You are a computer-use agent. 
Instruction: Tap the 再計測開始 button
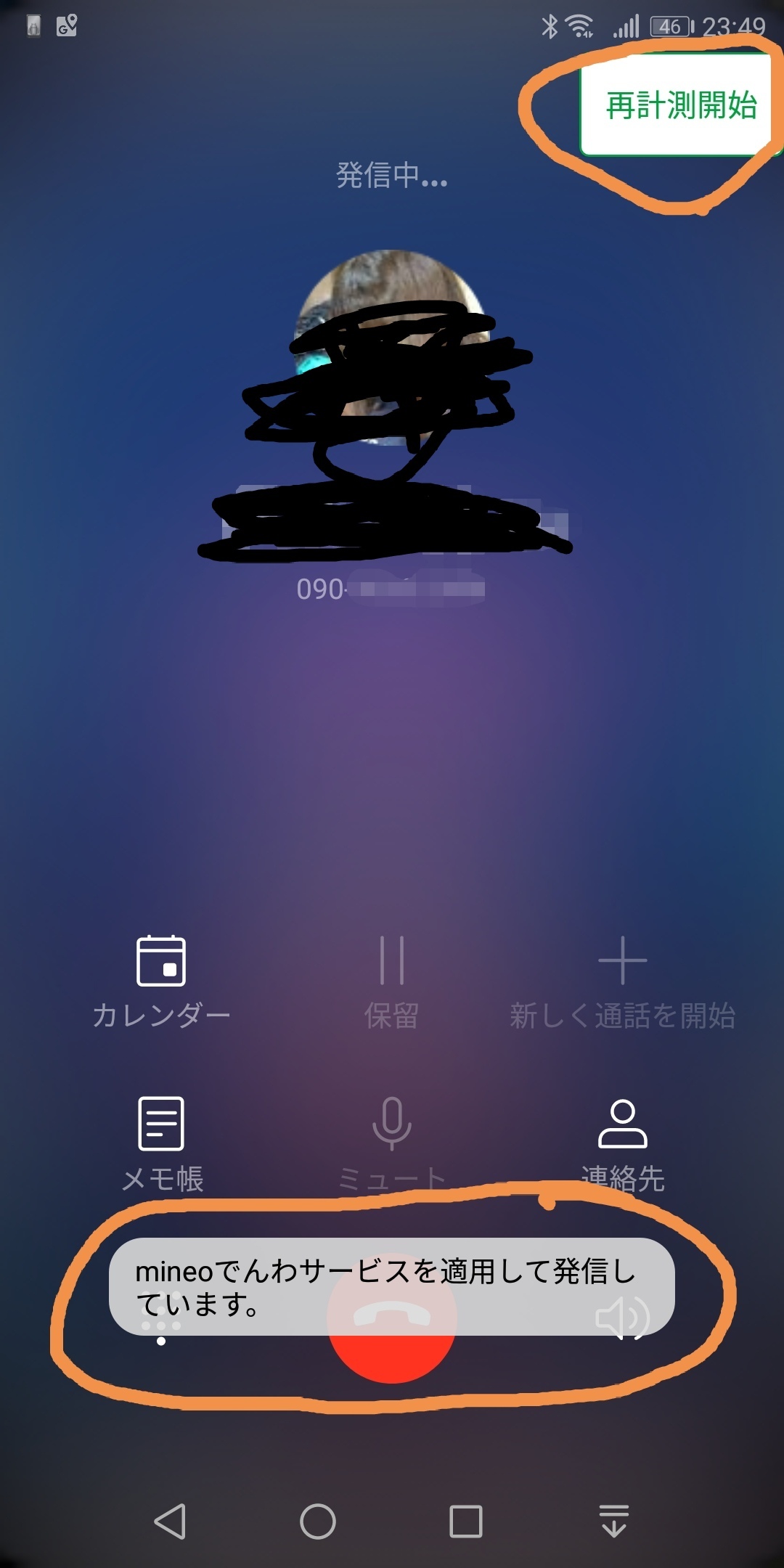tap(680, 105)
